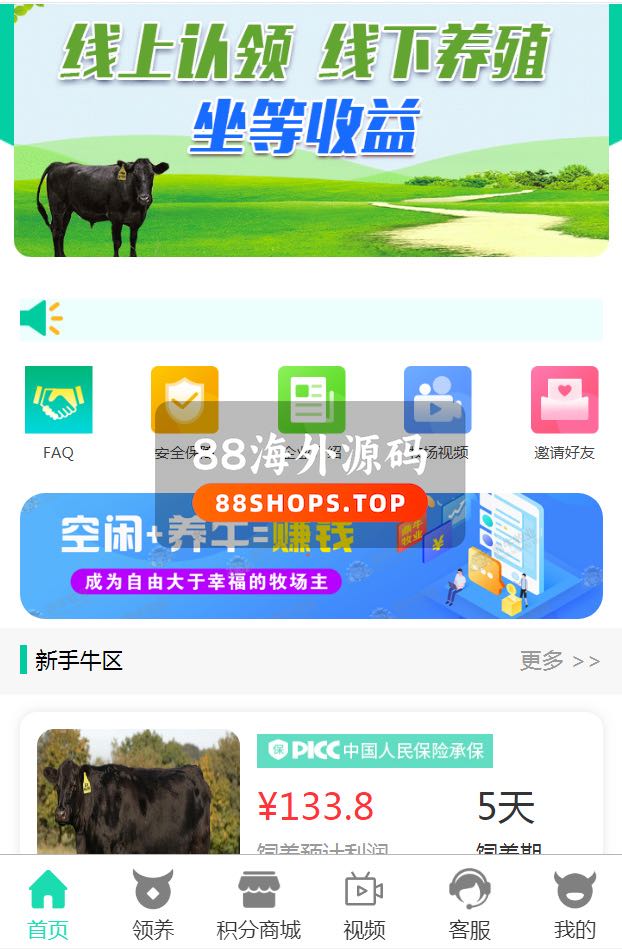This screenshot has height=949, width=622.
Task: Open the 线上认领 线下养殖 top banner
Action: click(311, 130)
